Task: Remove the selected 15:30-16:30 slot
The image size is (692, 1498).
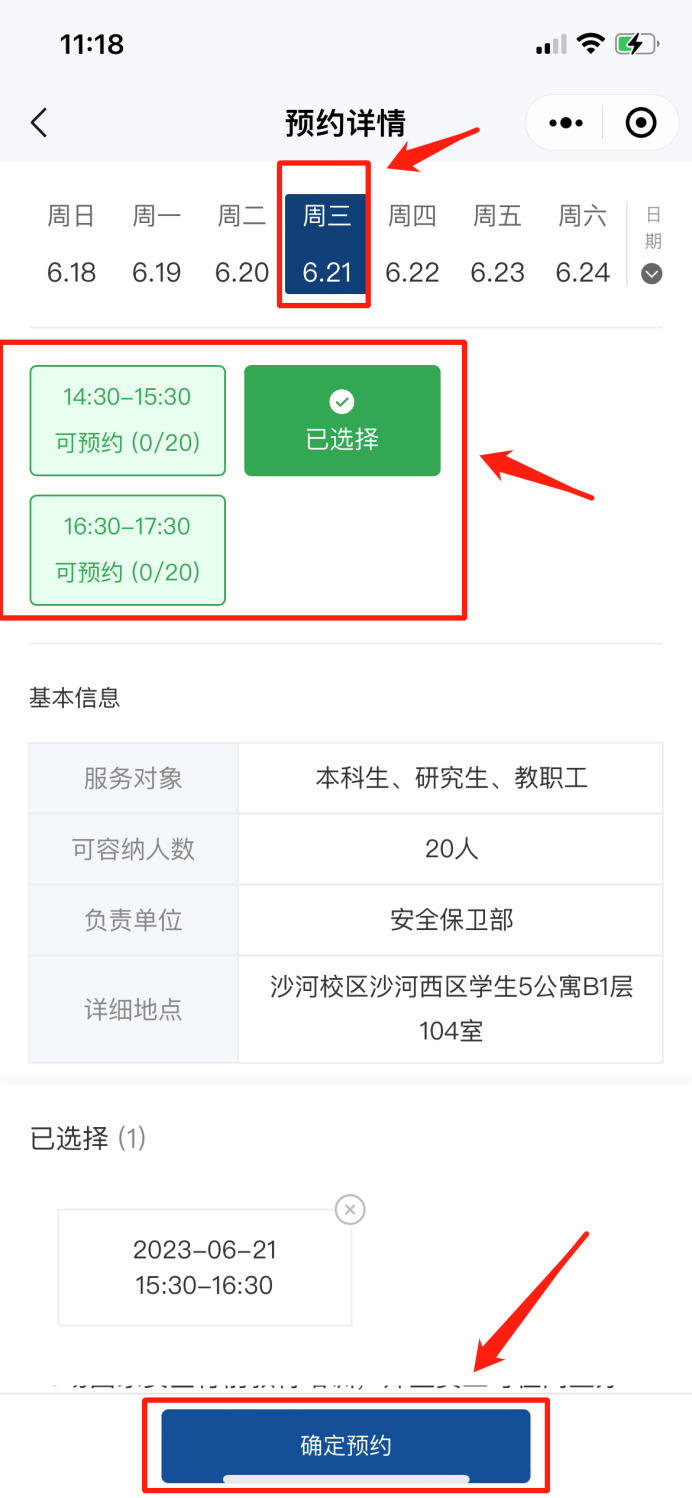Action: pos(349,1210)
